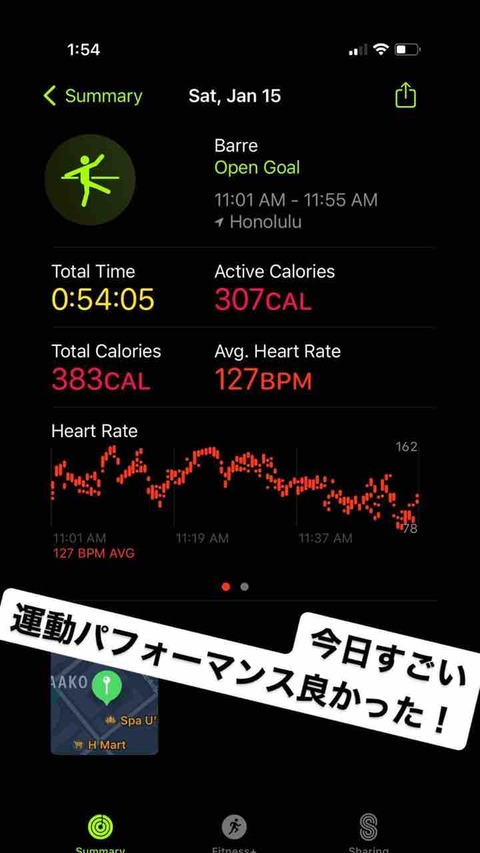Open the Summary tab

(100, 833)
